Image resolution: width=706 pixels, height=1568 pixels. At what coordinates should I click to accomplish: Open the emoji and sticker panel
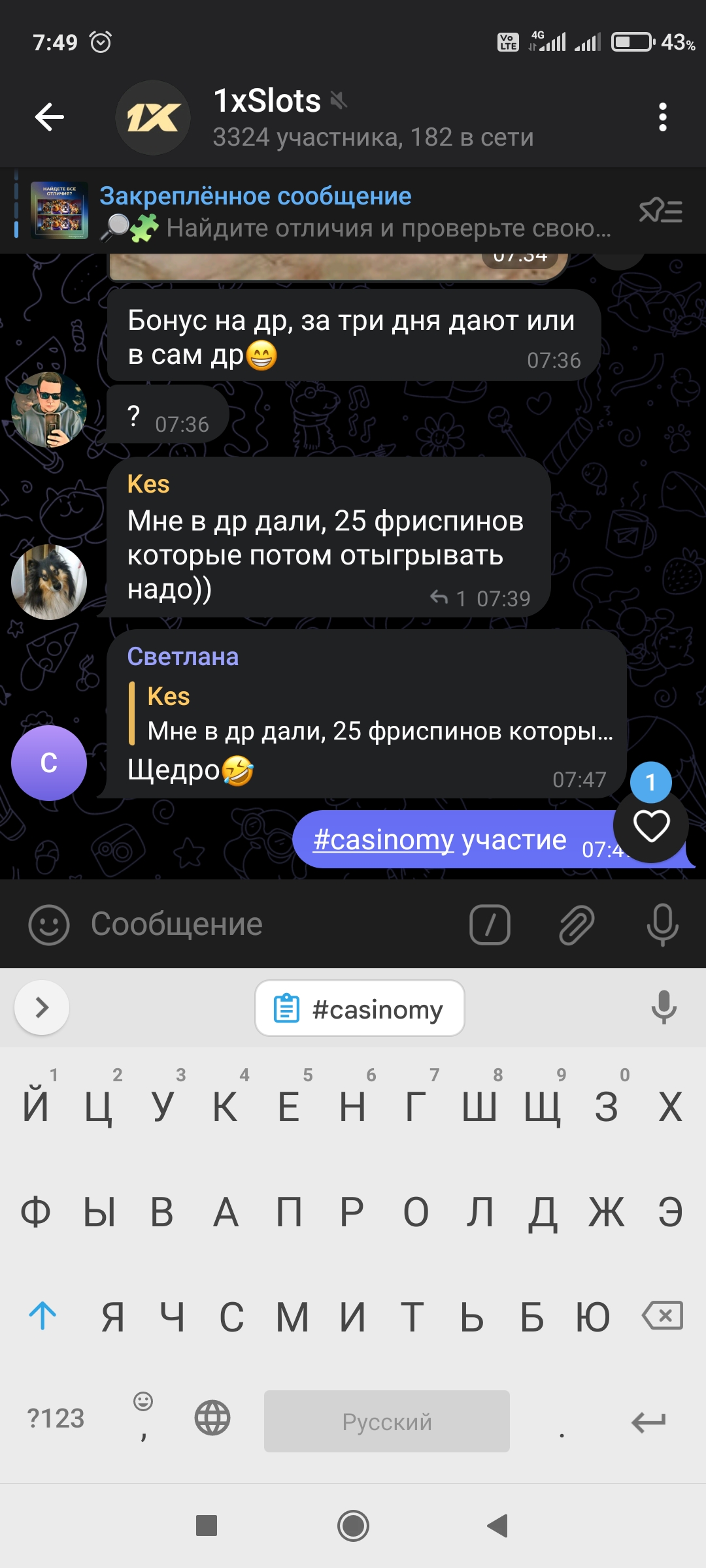pos(49,924)
